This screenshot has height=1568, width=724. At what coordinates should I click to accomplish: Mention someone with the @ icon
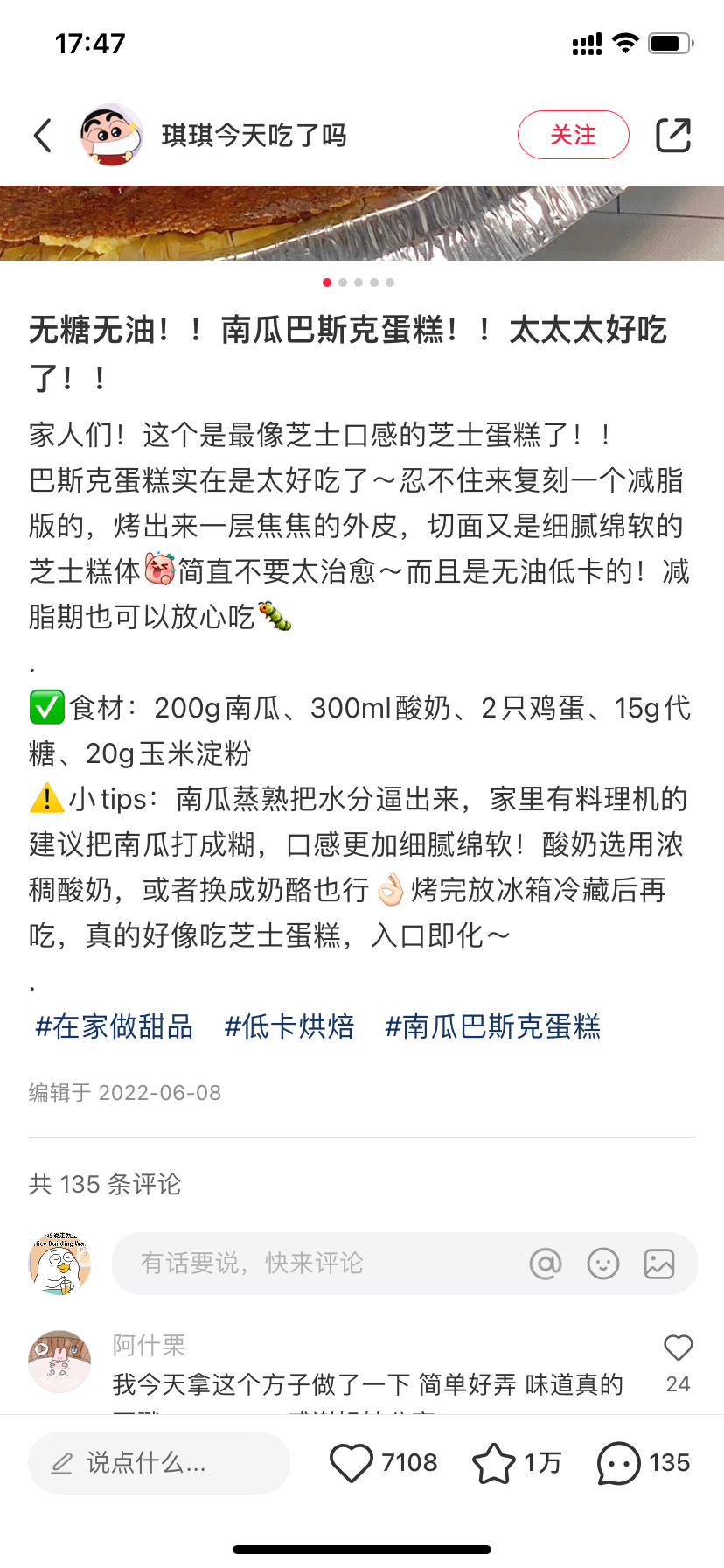[546, 1263]
